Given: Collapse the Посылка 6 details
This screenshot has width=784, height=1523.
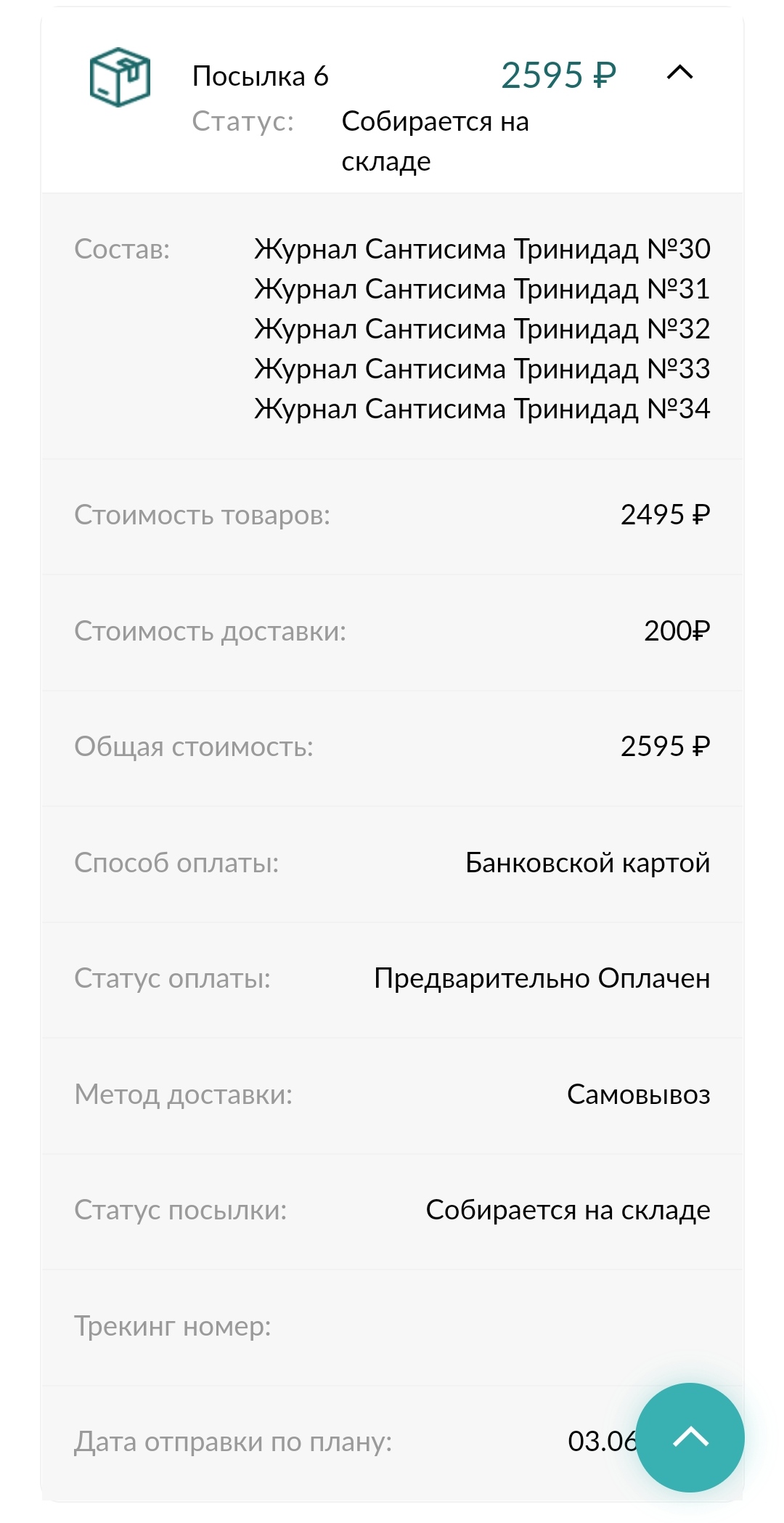Looking at the screenshot, I should tap(680, 73).
